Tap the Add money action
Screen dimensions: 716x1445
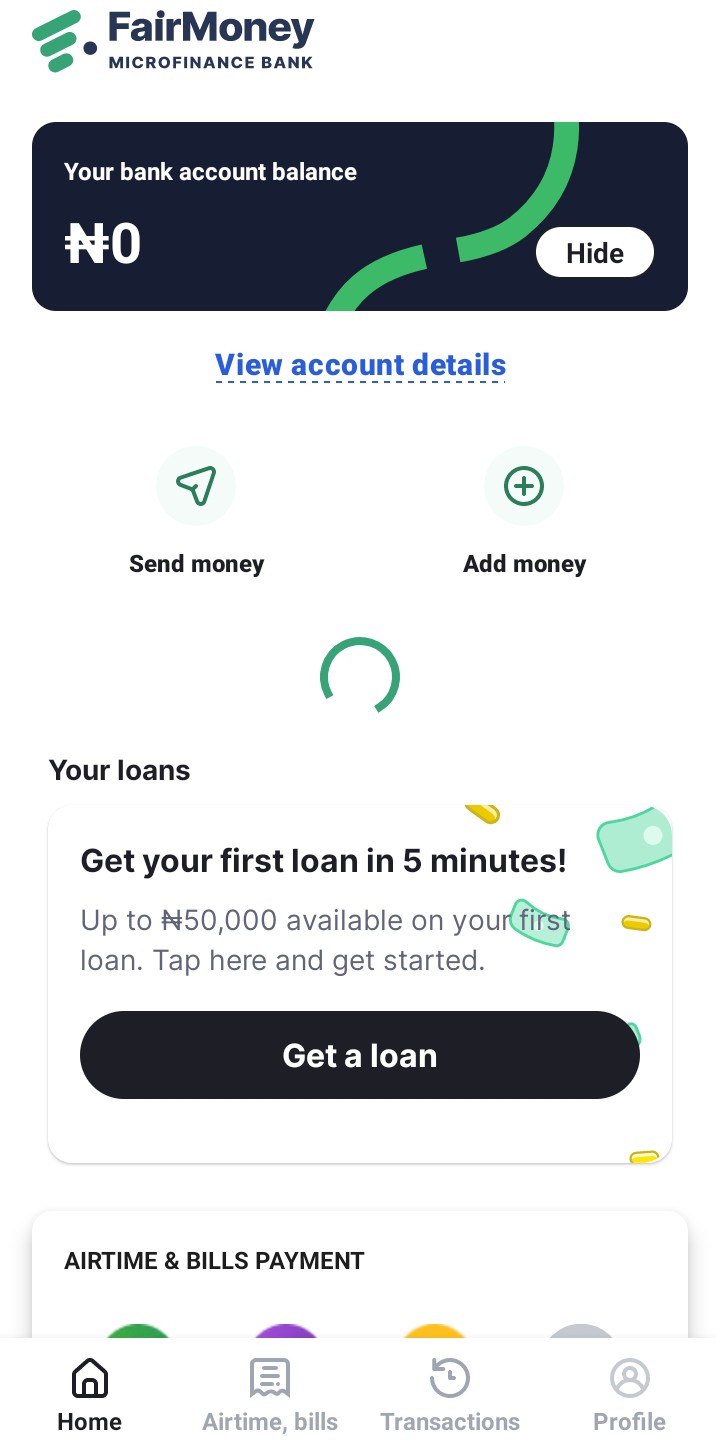[x=524, y=487]
